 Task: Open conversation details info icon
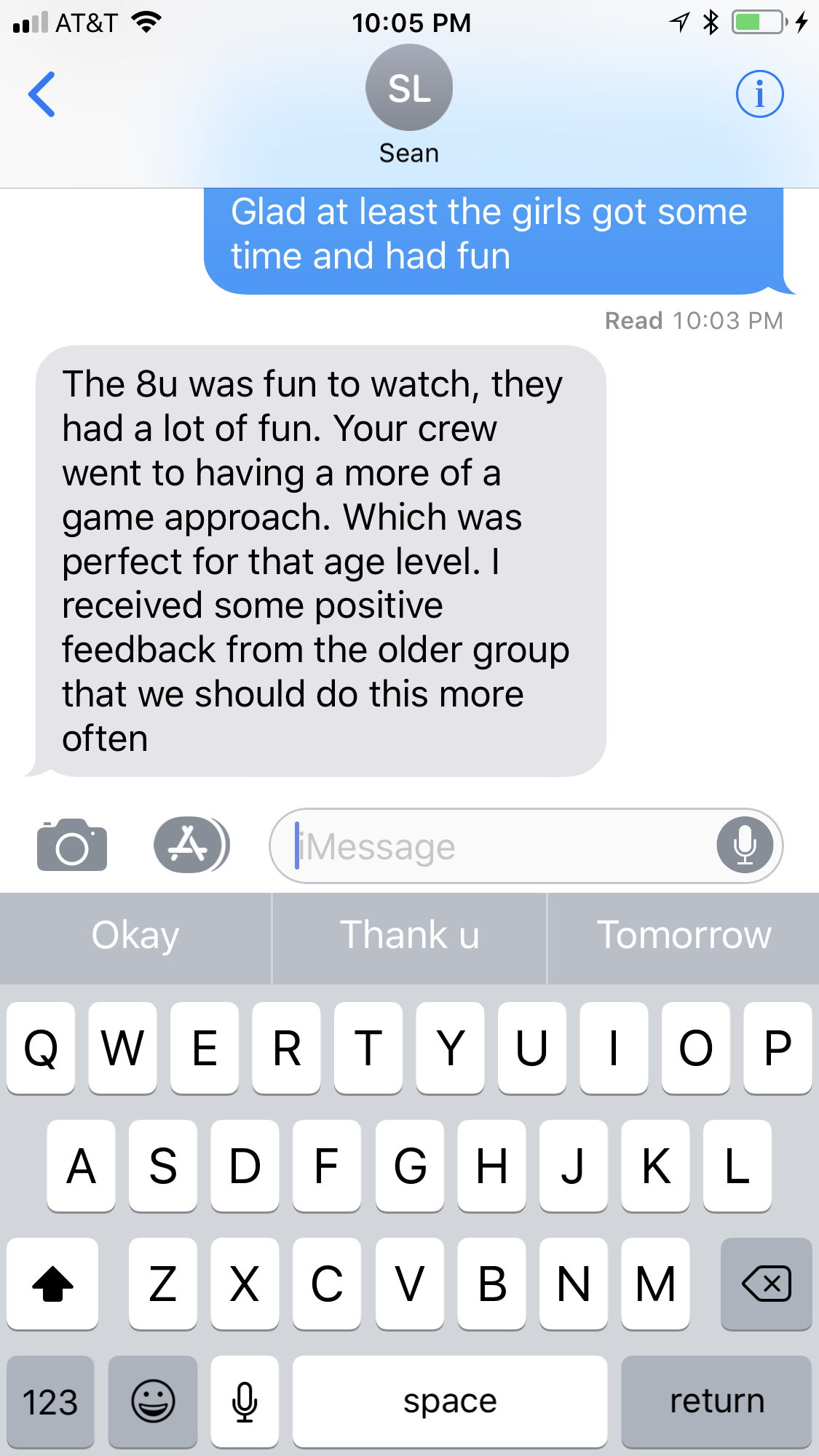(759, 94)
